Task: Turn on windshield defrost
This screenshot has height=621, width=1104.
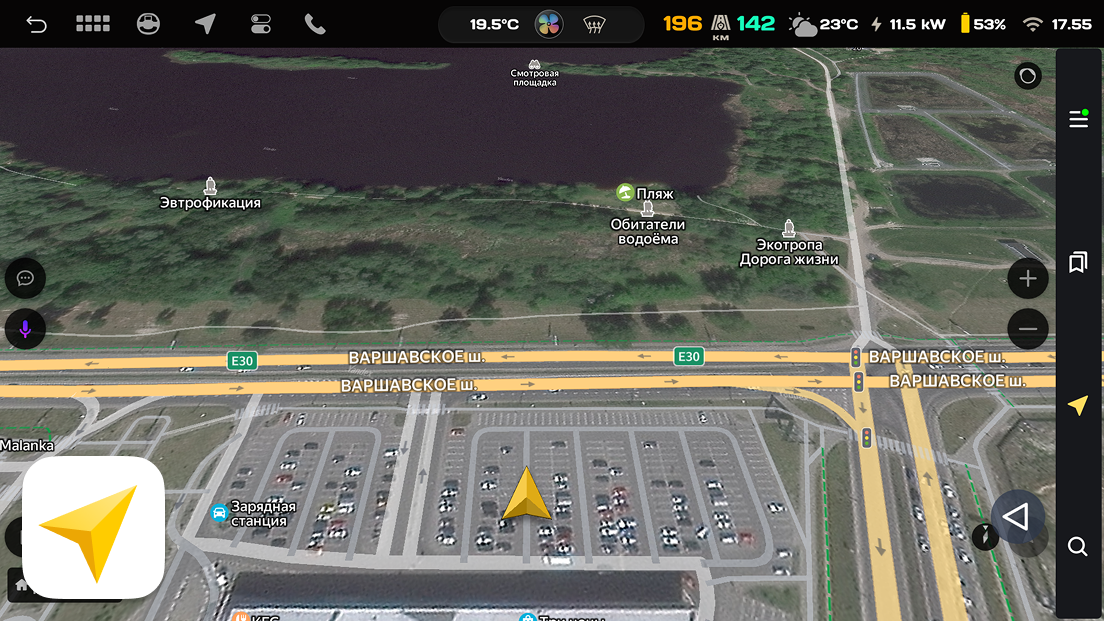Action: pyautogui.click(x=594, y=24)
